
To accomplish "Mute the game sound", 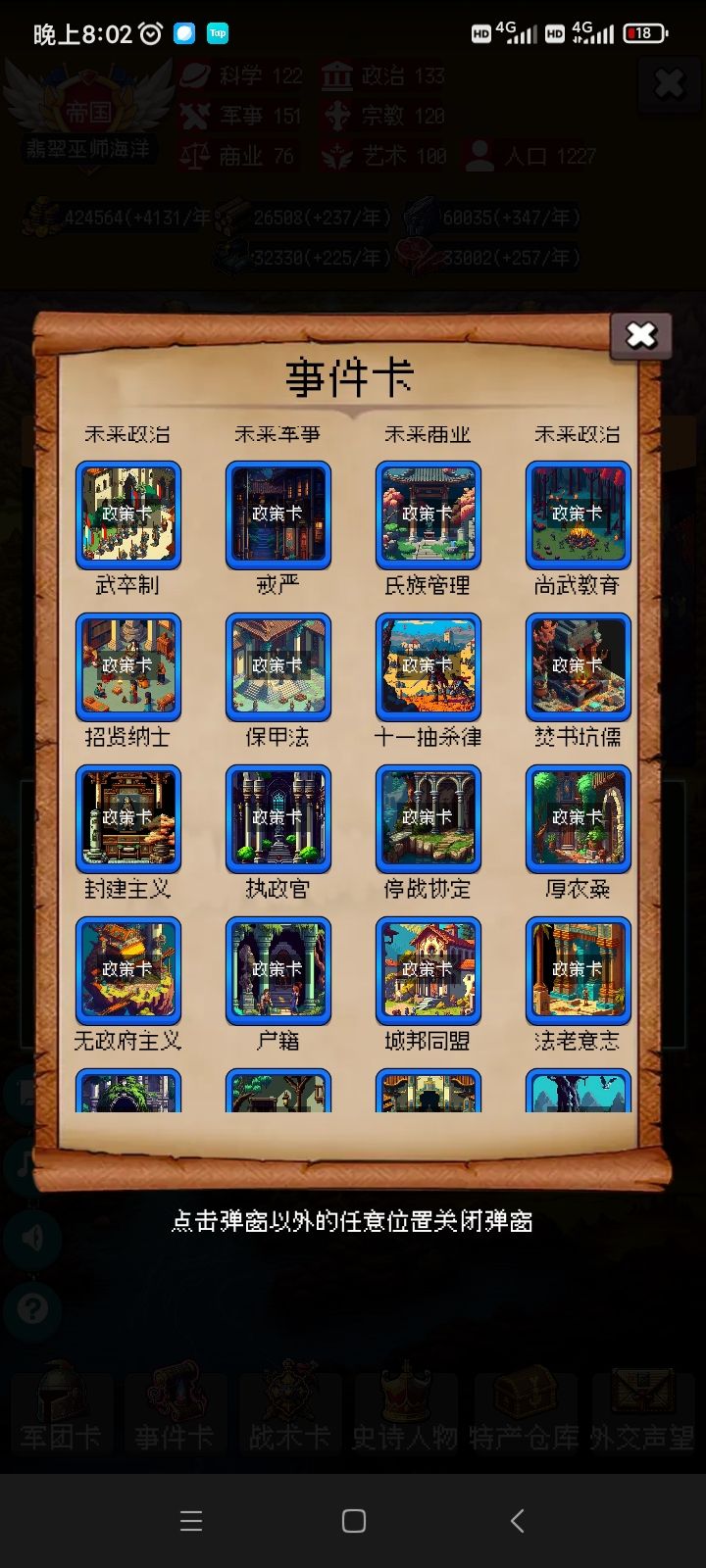I will pos(32,1239).
